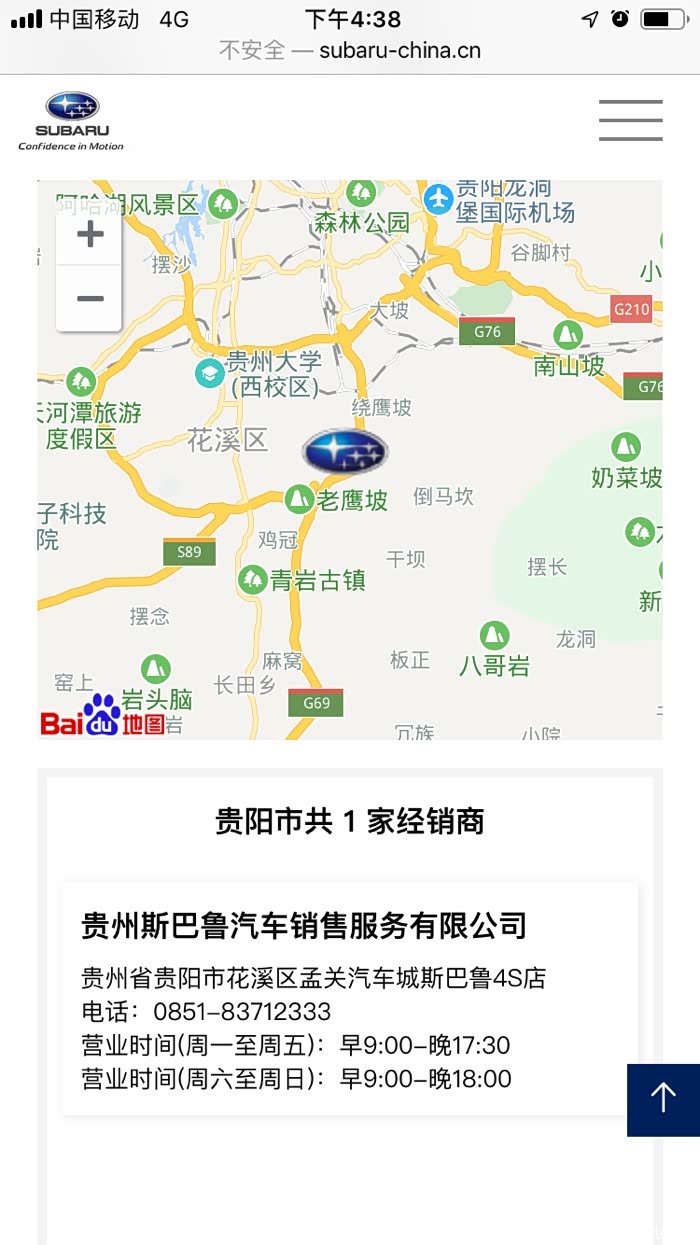700x1245 pixels.
Task: Return to top with the arrow button
Action: pos(663,1099)
